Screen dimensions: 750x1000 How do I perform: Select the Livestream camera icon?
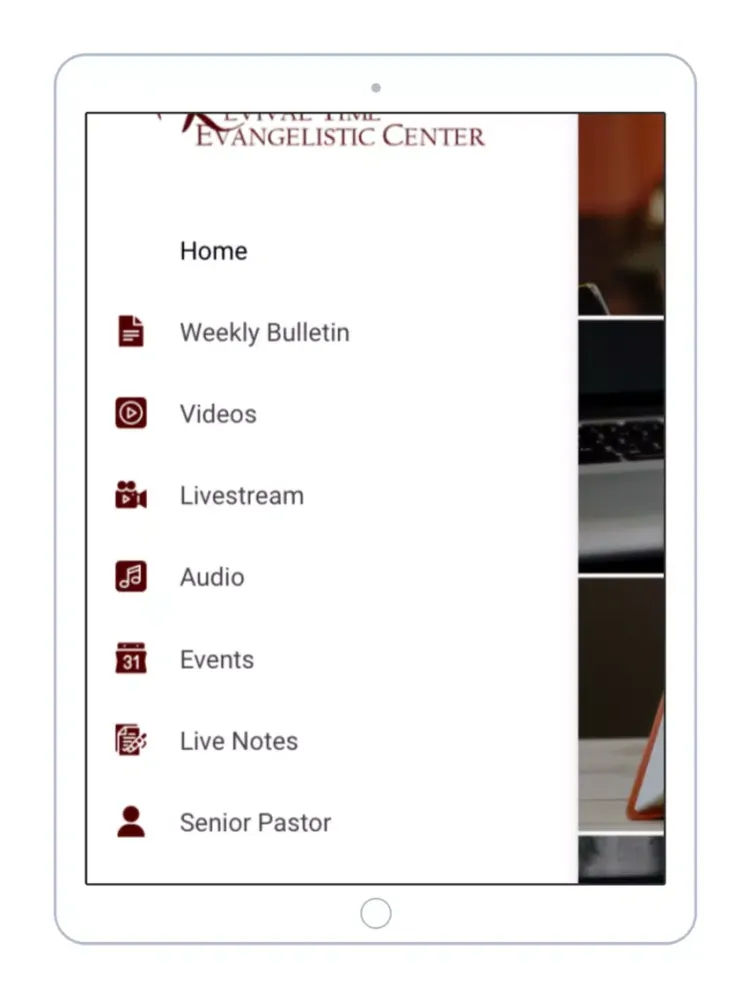click(130, 495)
